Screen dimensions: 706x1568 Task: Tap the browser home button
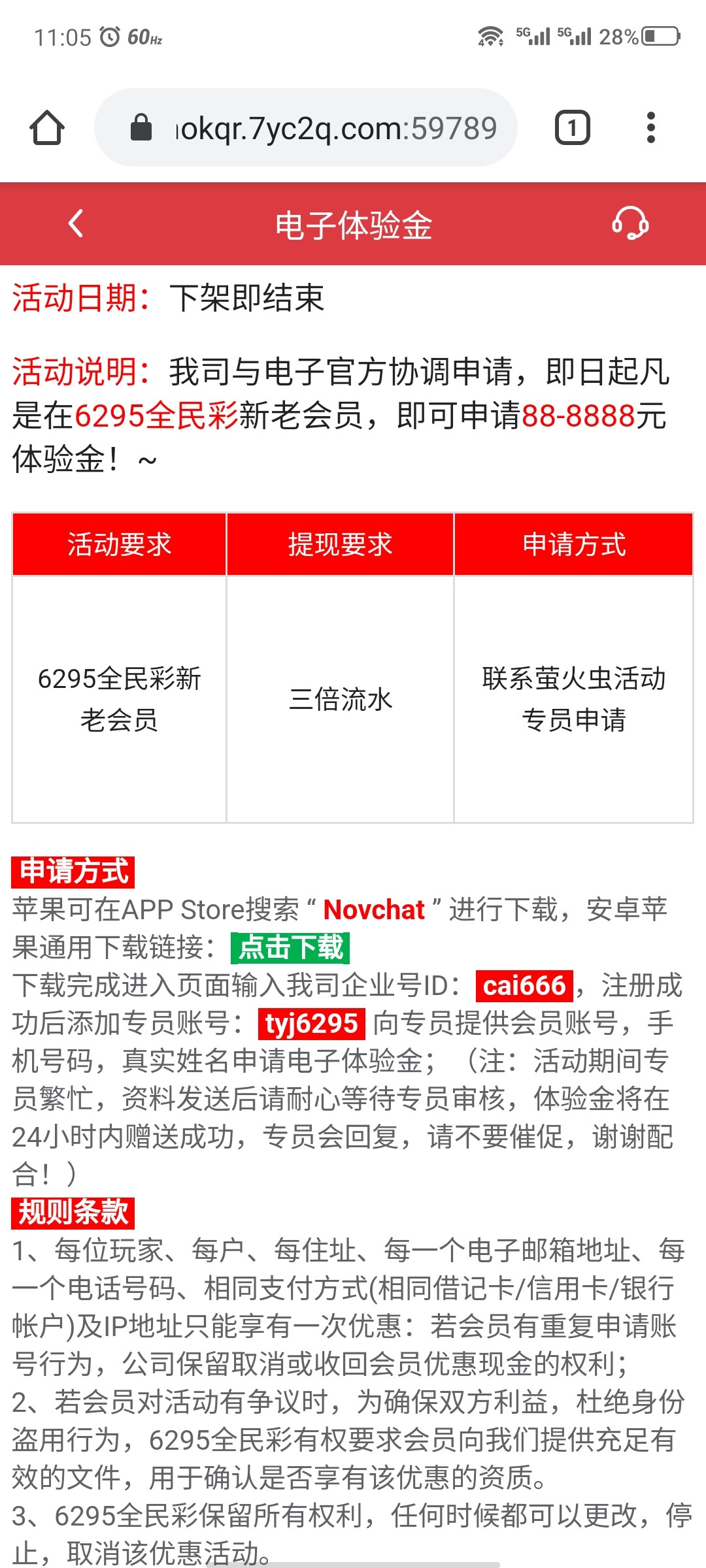point(47,127)
